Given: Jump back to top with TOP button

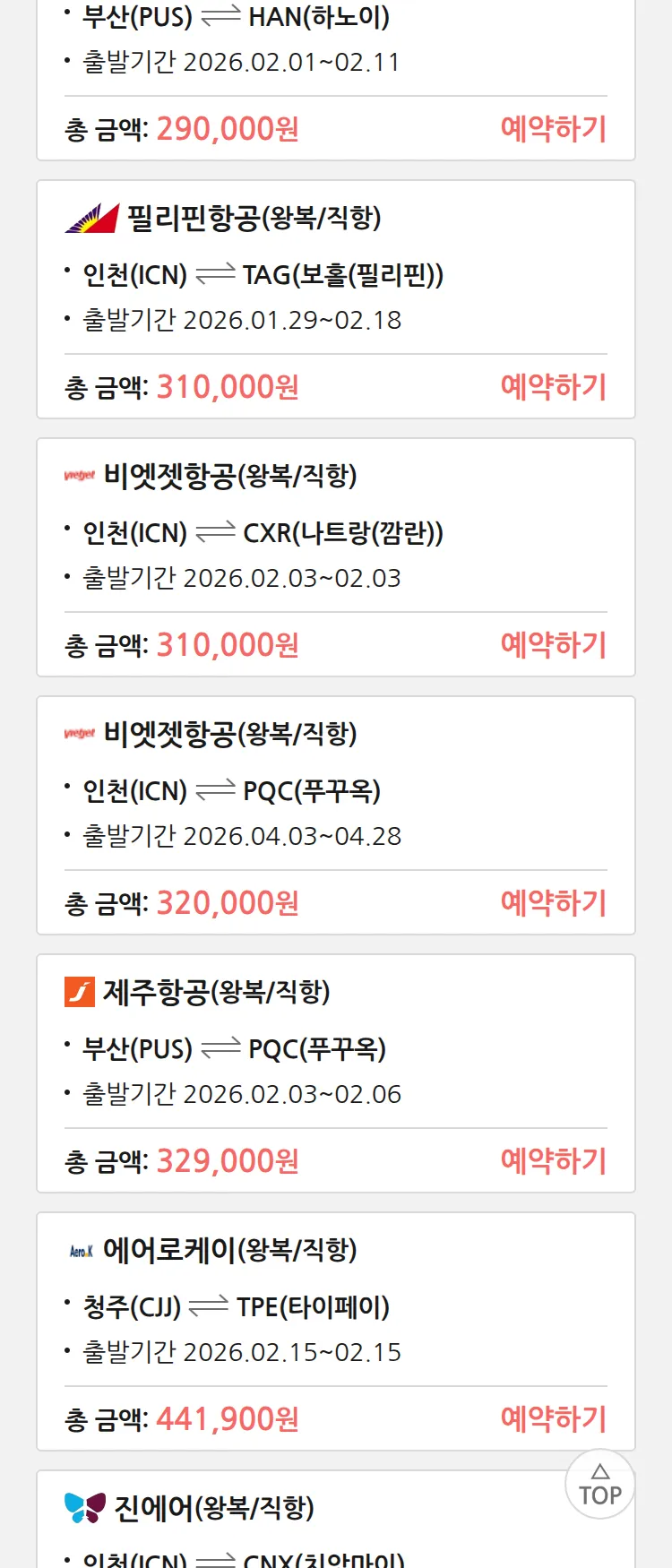Looking at the screenshot, I should (x=599, y=1485).
